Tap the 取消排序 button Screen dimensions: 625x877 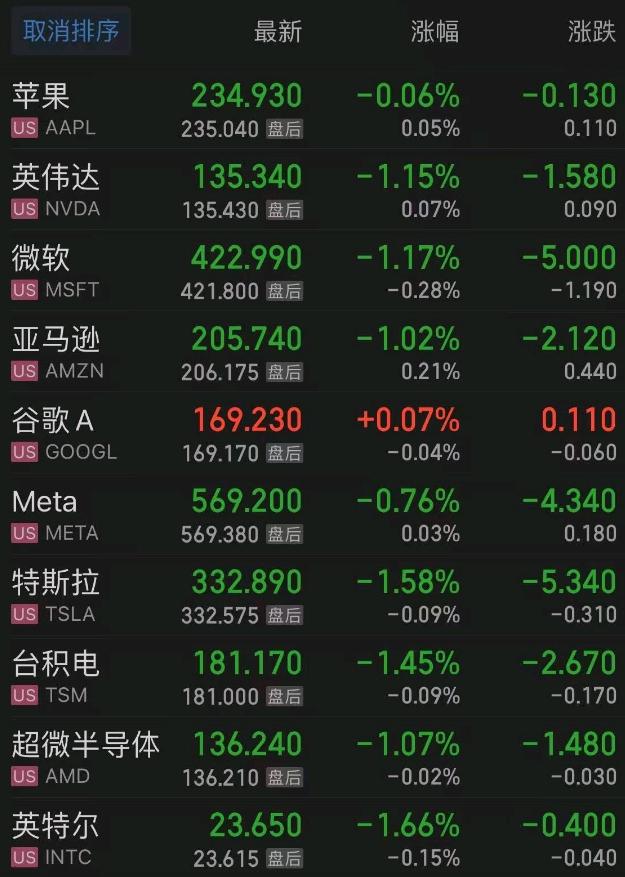click(71, 31)
